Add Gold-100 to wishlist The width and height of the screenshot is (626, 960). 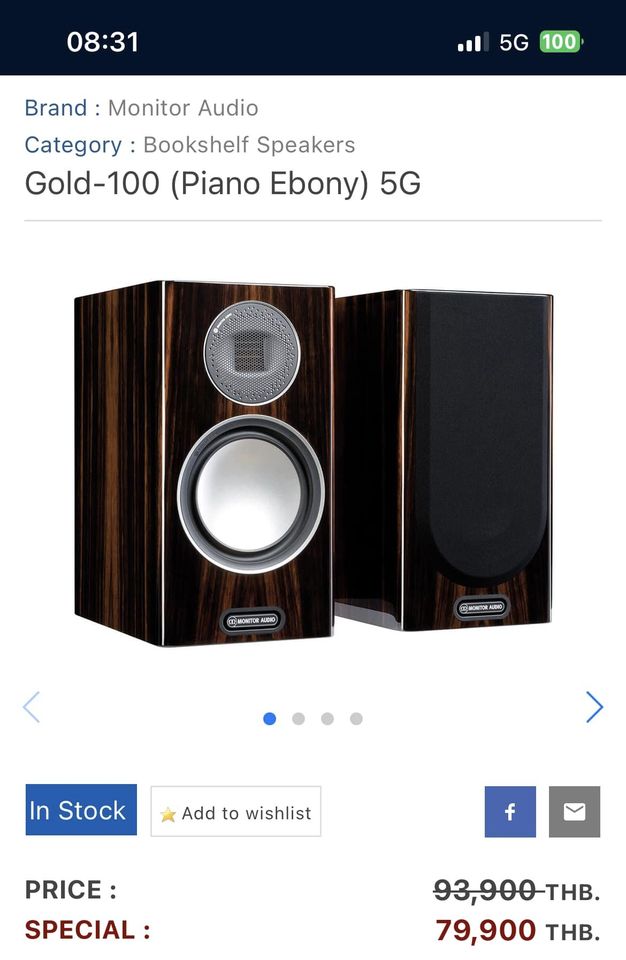[236, 812]
